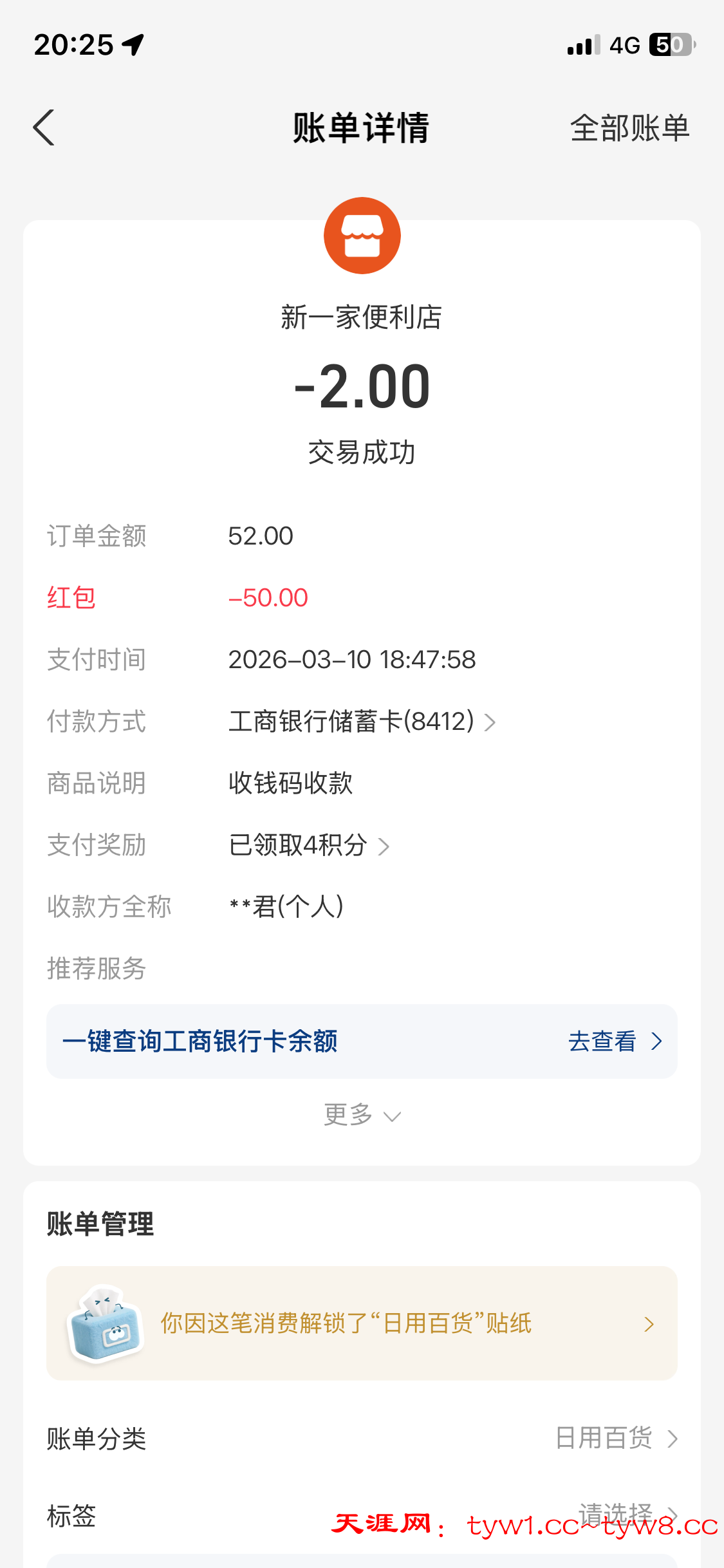Open the 新一家便利店 merchant store icon

click(362, 234)
